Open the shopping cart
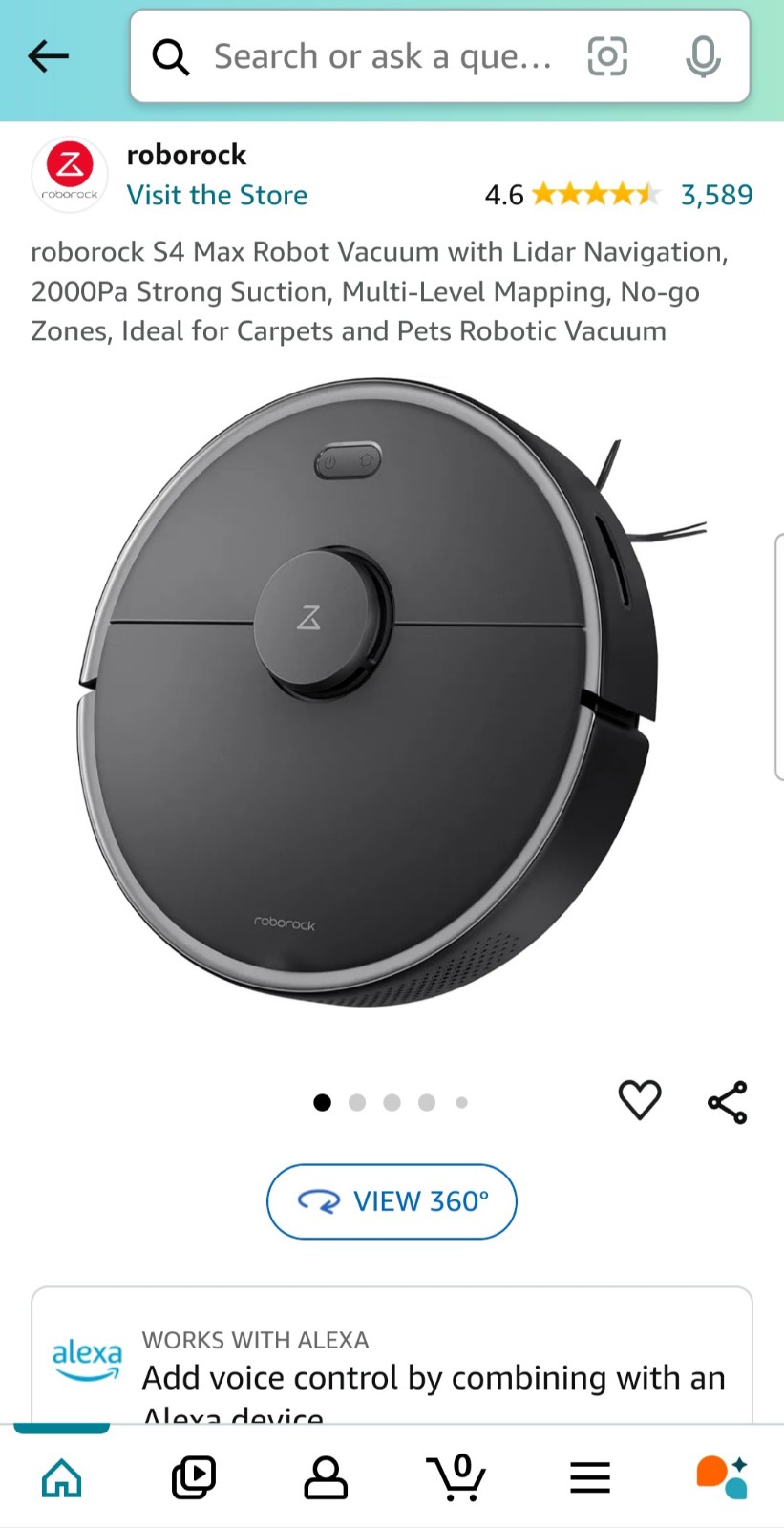This screenshot has height=1528, width=784. 457,1477
